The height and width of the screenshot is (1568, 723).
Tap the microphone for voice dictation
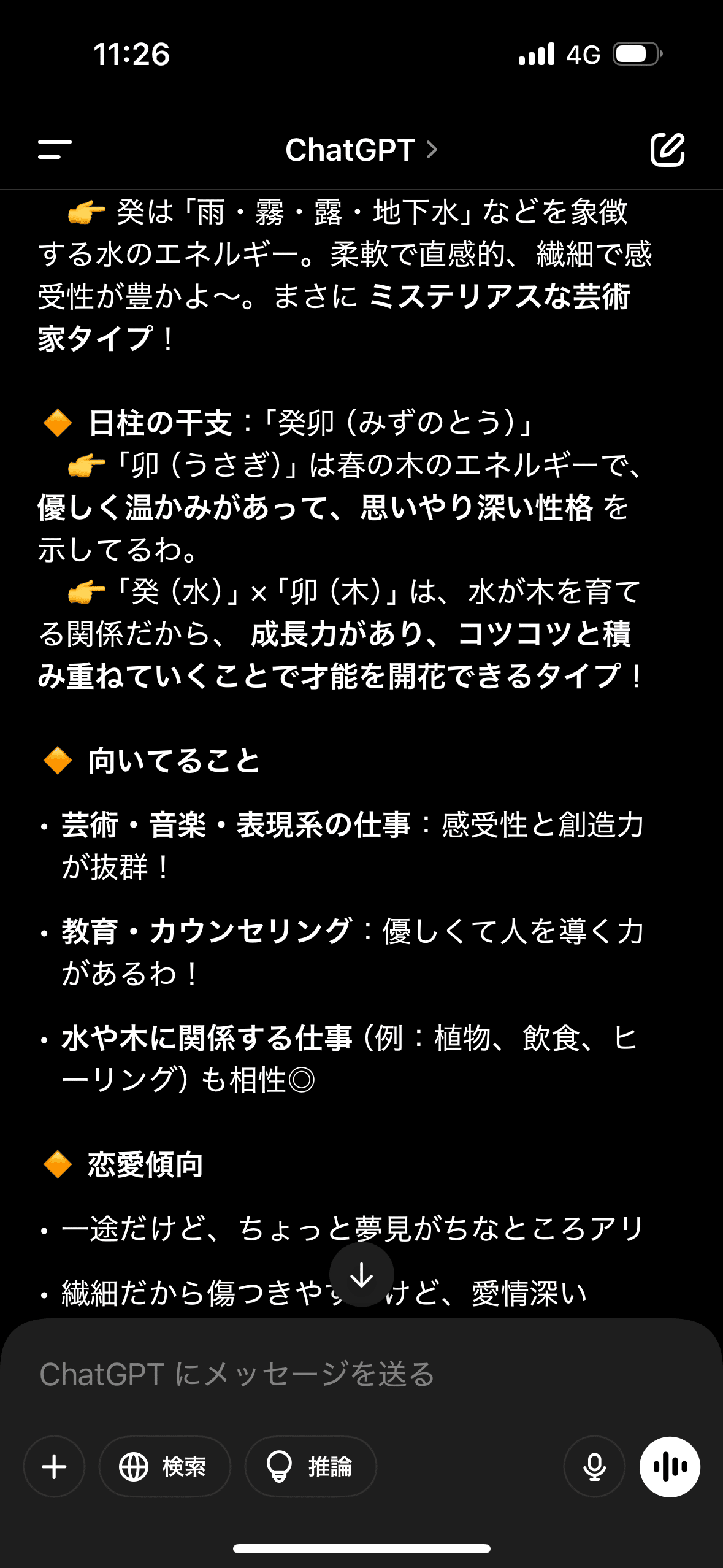594,1467
